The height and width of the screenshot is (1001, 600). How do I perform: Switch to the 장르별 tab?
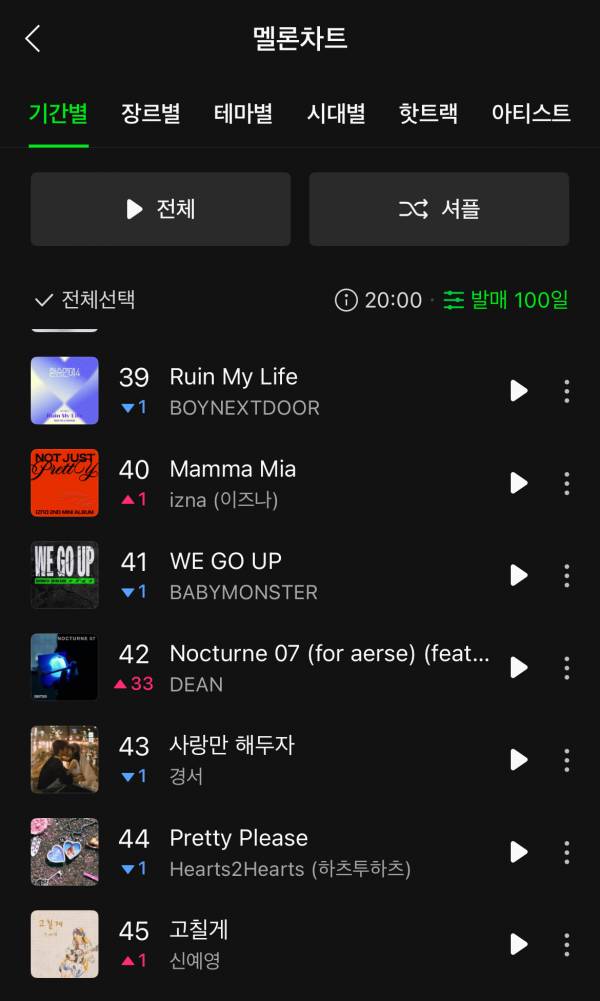tap(151, 113)
